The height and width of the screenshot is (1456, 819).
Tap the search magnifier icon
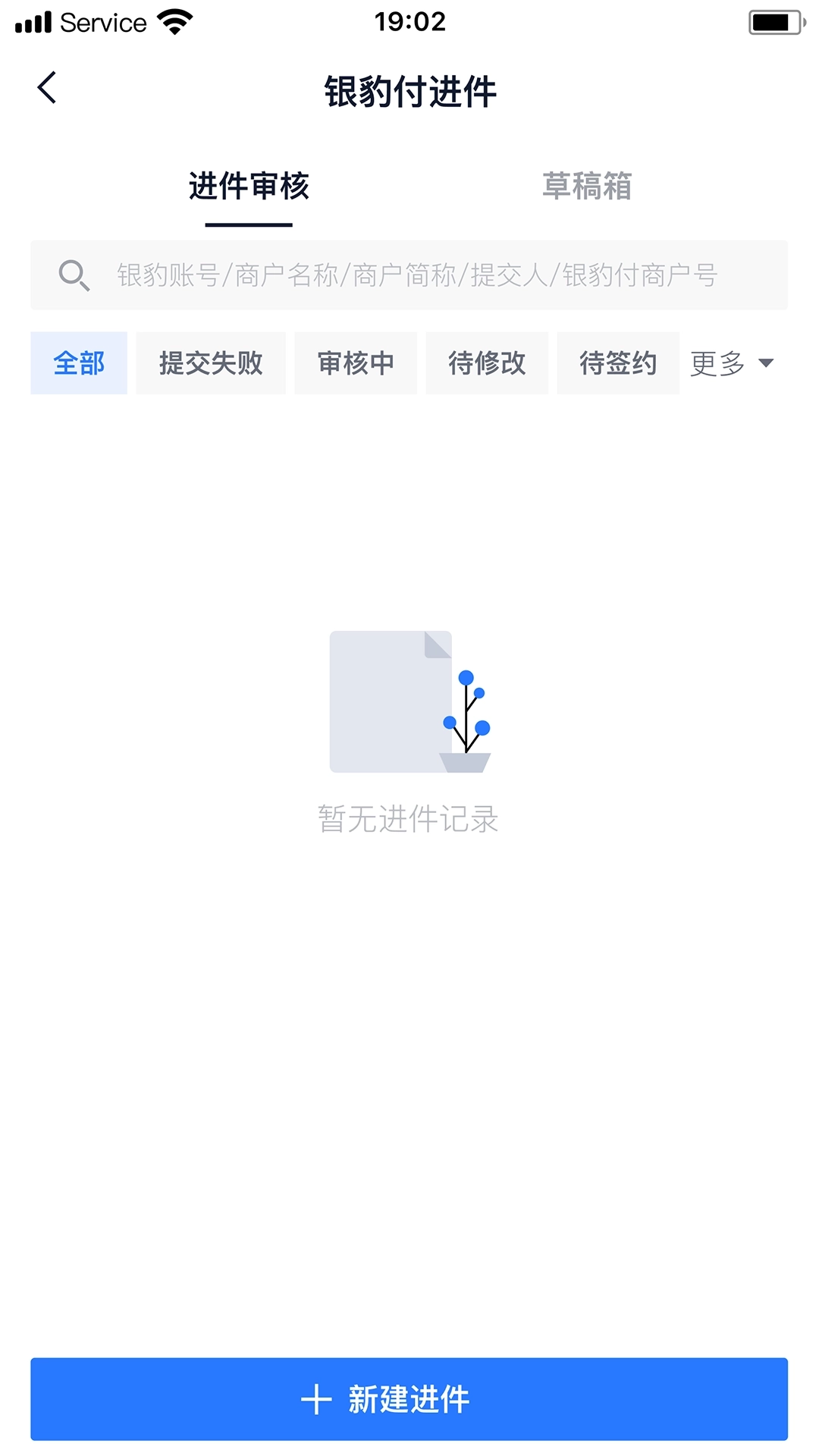coord(74,275)
